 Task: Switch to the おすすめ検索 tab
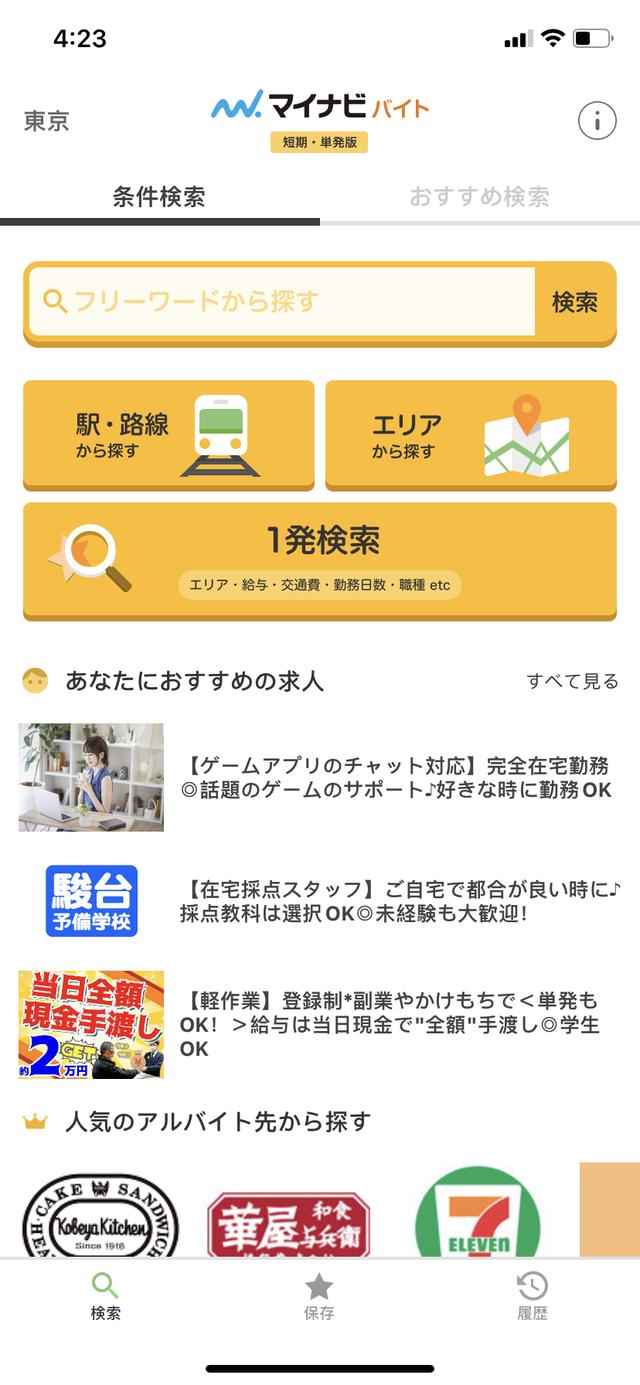tap(479, 197)
